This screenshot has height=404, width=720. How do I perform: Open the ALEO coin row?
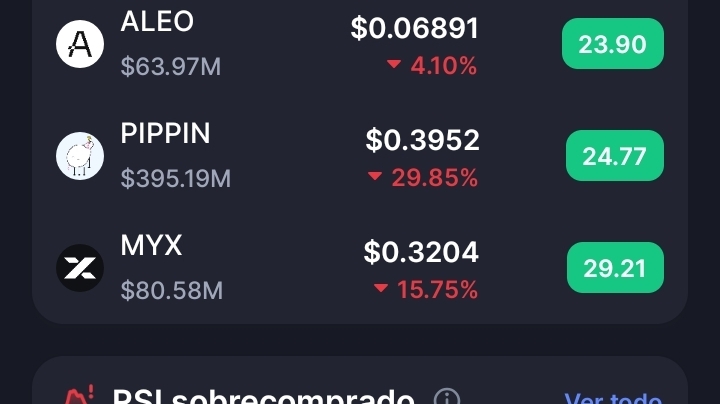click(300, 45)
